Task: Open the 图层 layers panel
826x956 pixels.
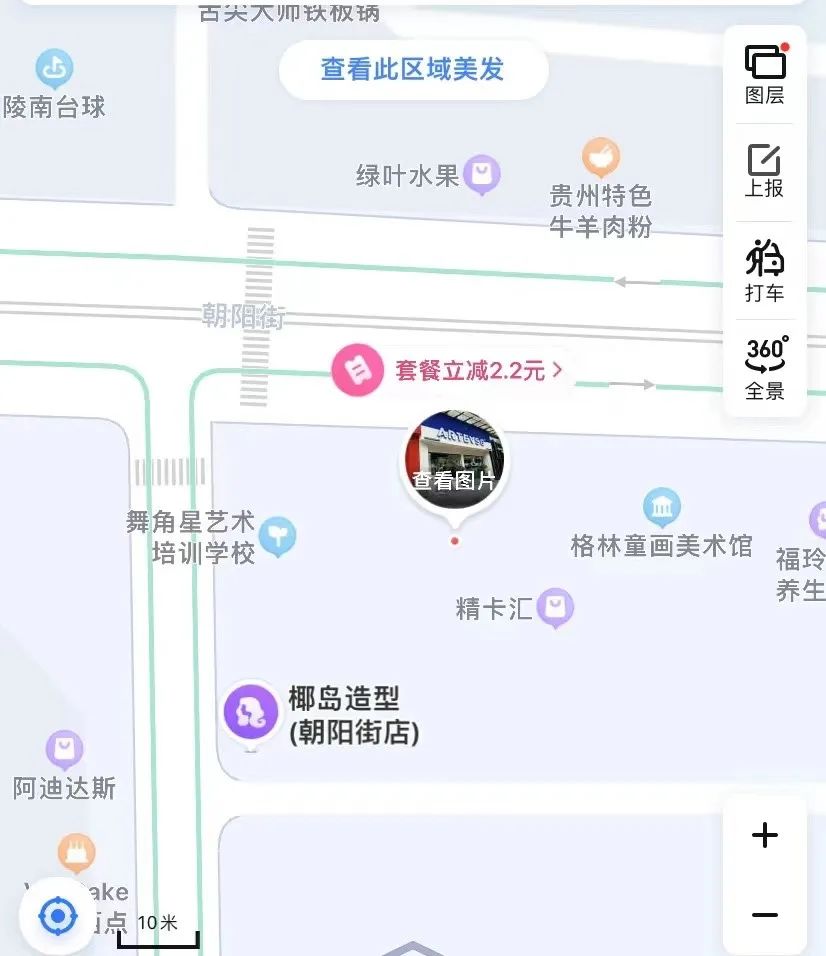Action: click(765, 74)
